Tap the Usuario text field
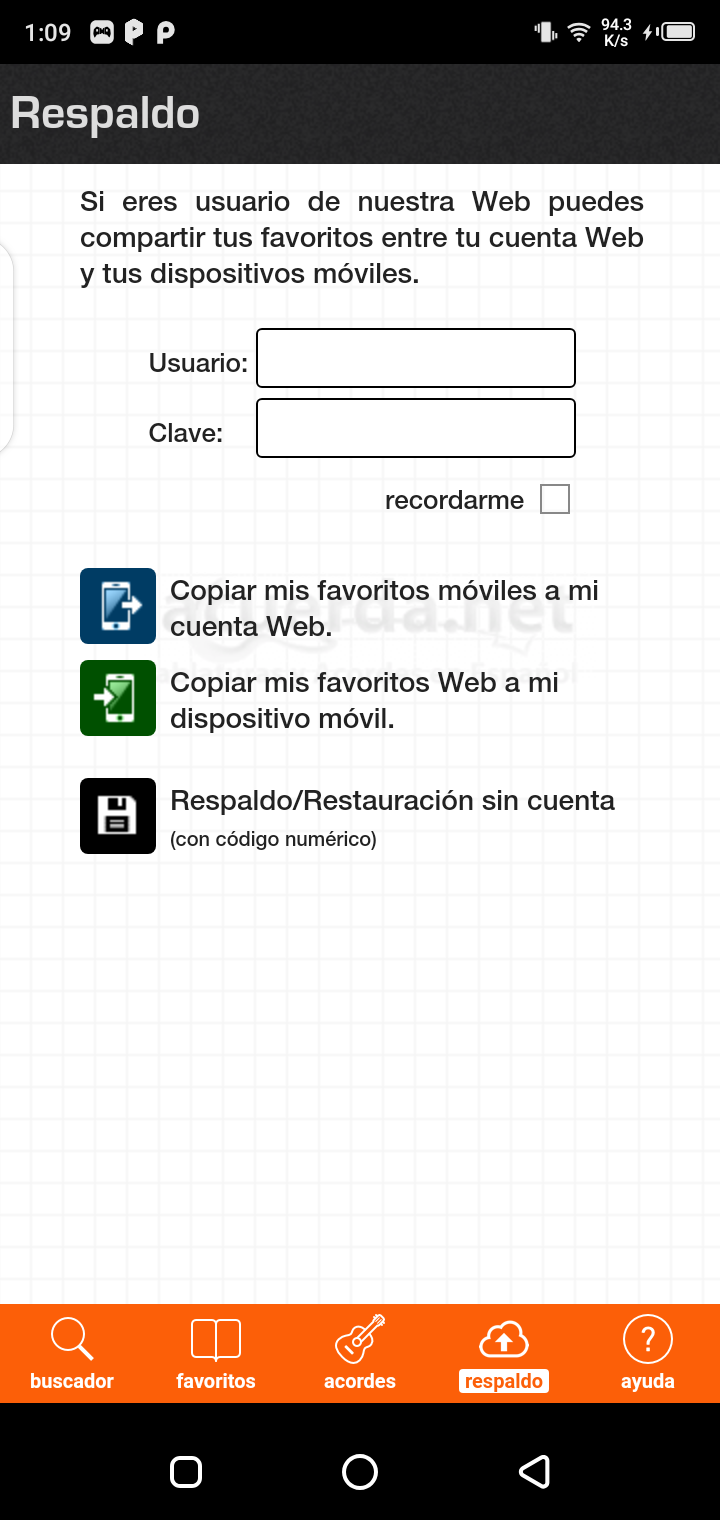The height and width of the screenshot is (1520, 720). (416, 358)
